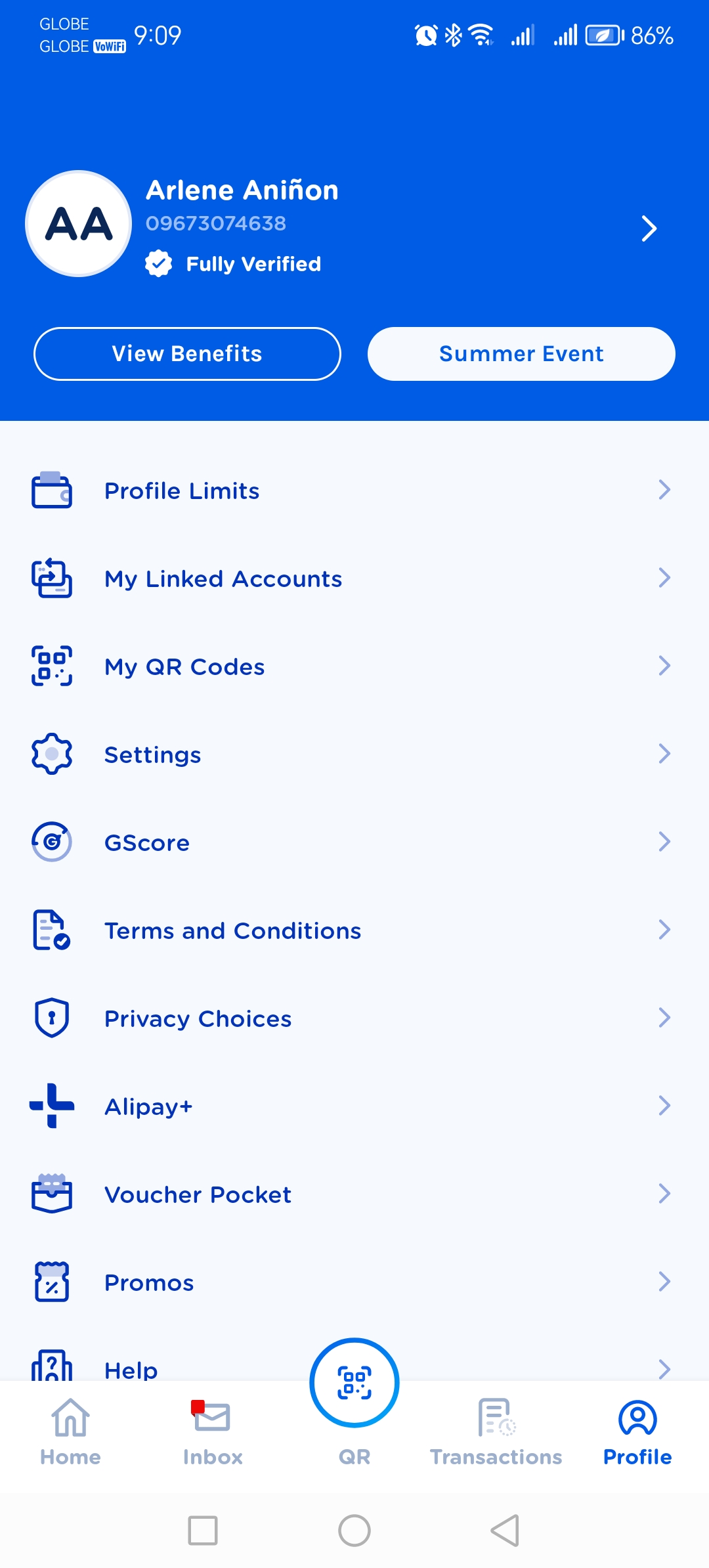Viewport: 709px width, 1568px height.
Task: Open the Summer Event
Action: 521,354
